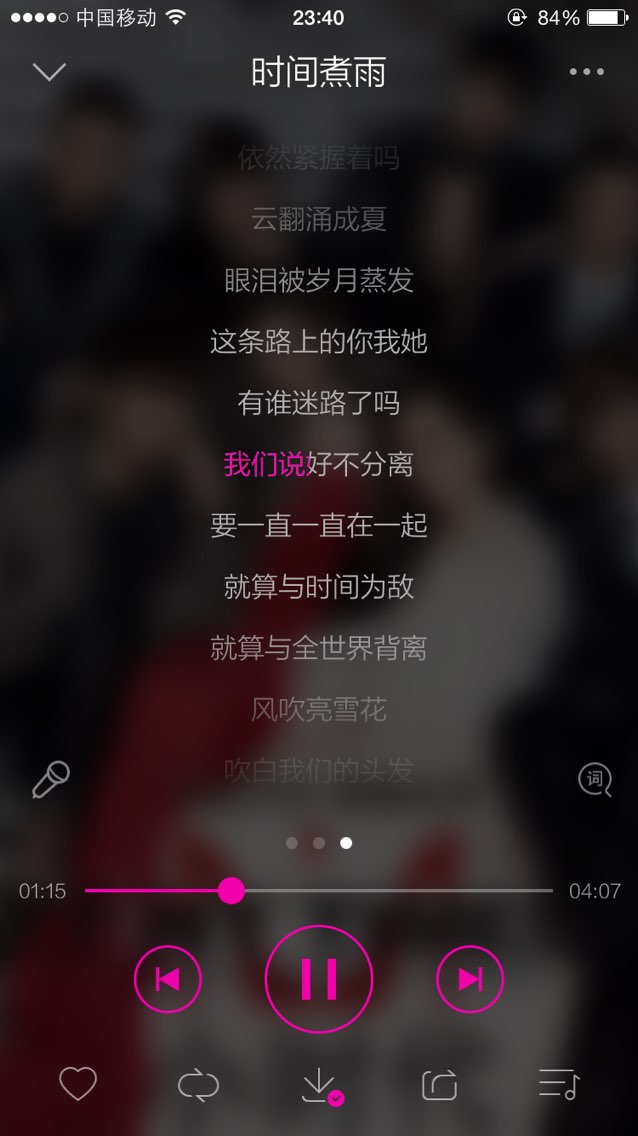Open the microphone karaoke mode
The height and width of the screenshot is (1136, 638).
(x=51, y=779)
